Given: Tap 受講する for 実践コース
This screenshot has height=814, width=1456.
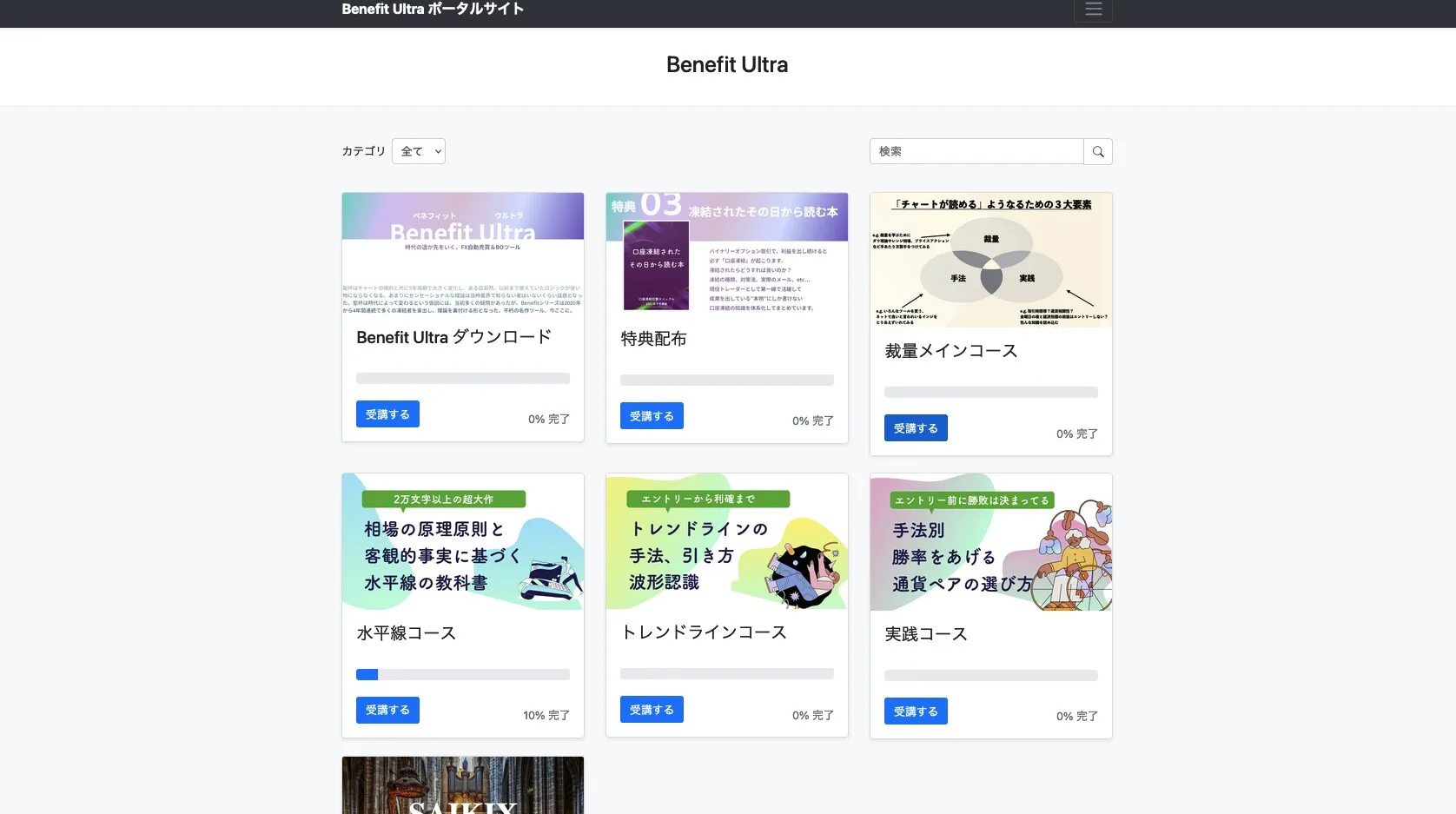Looking at the screenshot, I should point(916,711).
